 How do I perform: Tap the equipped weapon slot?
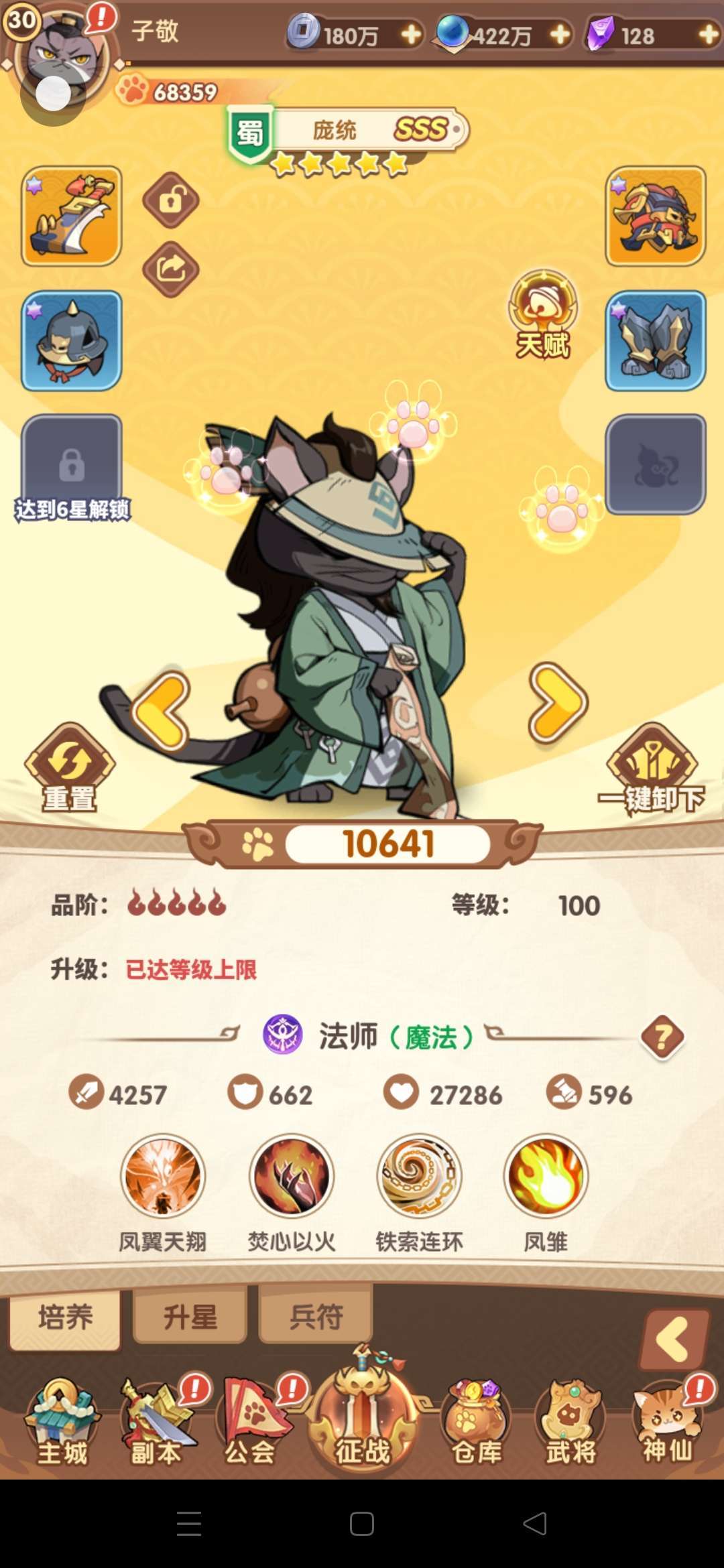[x=72, y=216]
